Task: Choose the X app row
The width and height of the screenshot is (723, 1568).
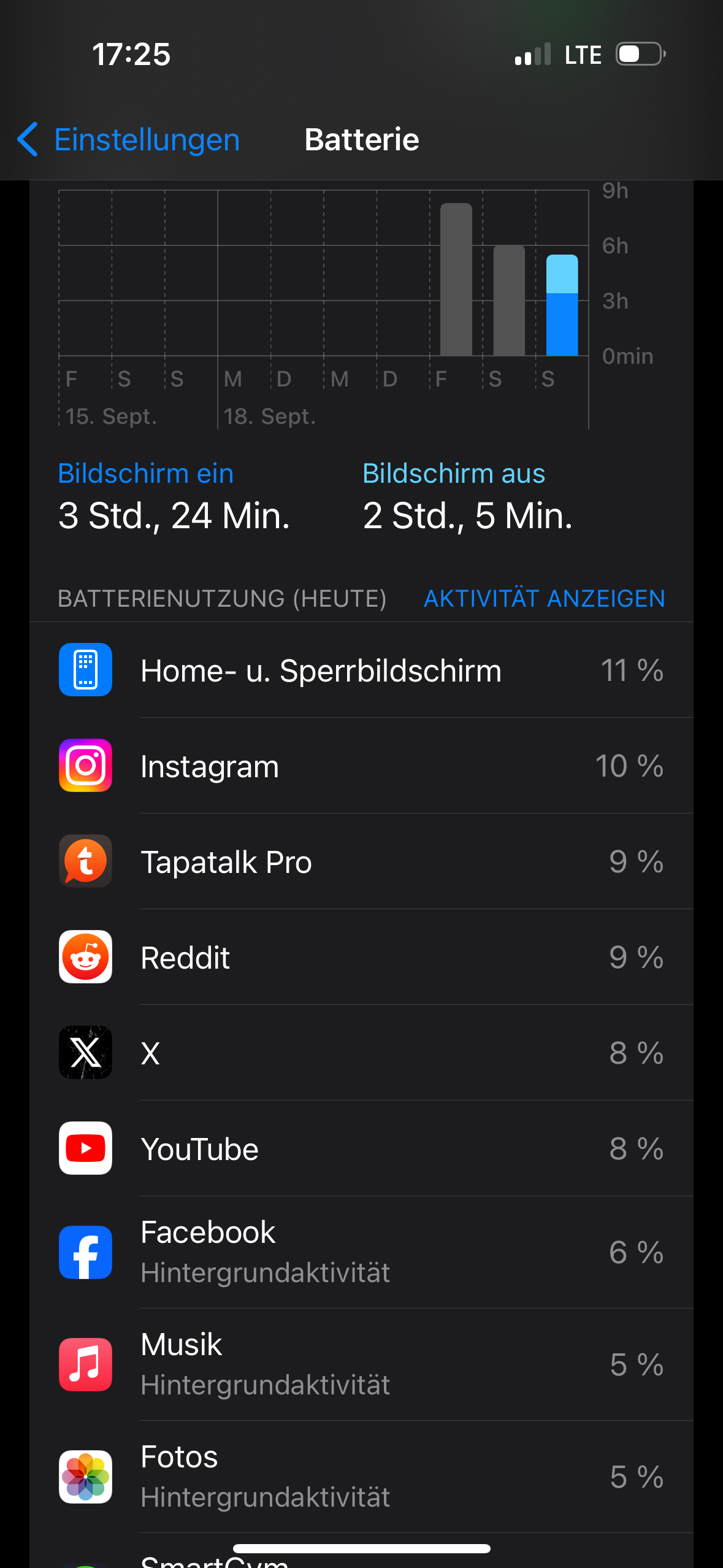Action: 361,1053
